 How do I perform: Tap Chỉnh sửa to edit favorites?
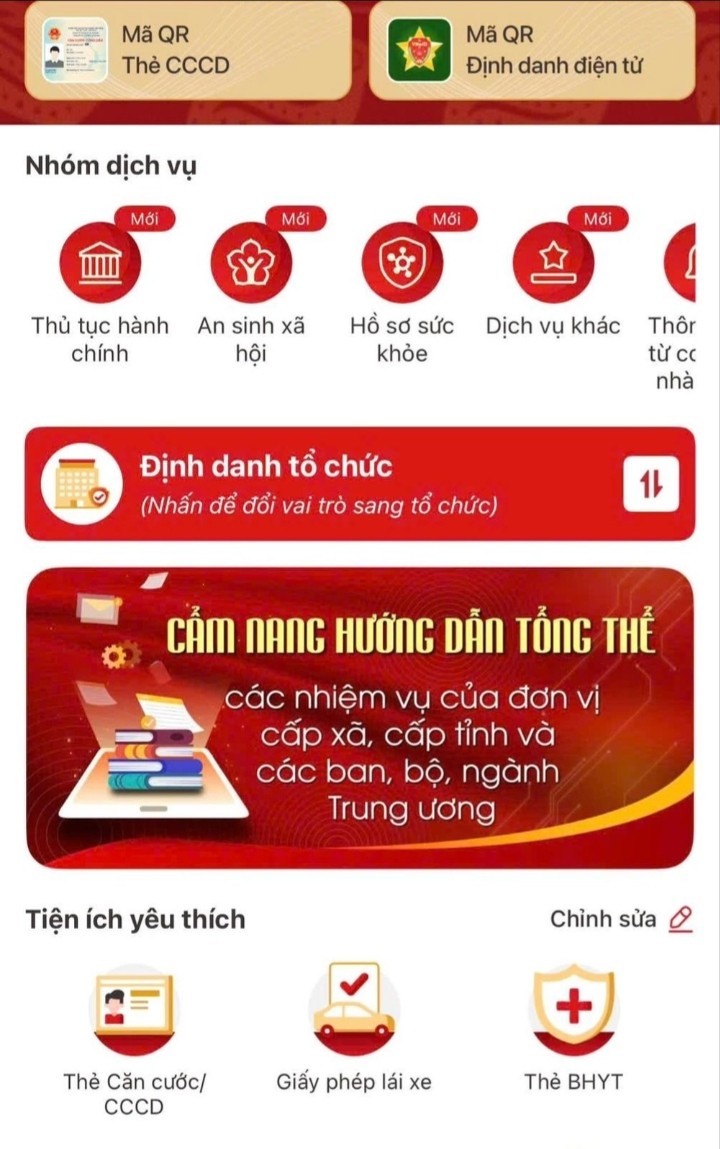click(x=621, y=919)
